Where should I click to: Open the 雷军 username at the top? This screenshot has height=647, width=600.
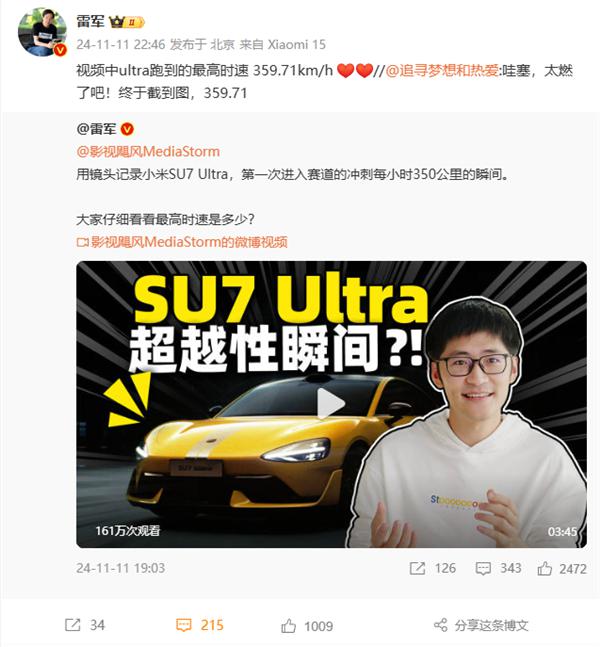pos(93,20)
